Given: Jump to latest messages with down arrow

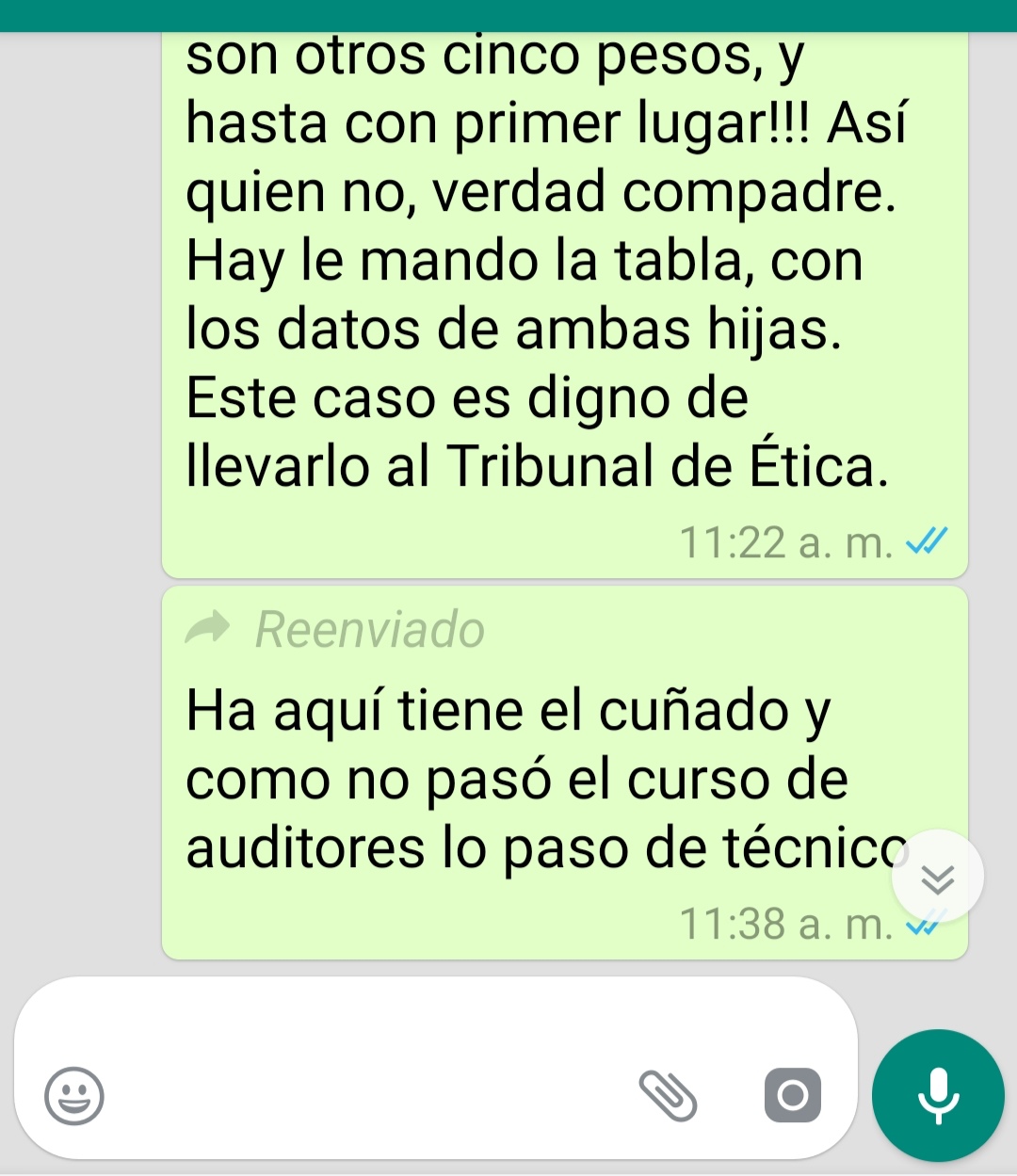Looking at the screenshot, I should 937,878.
